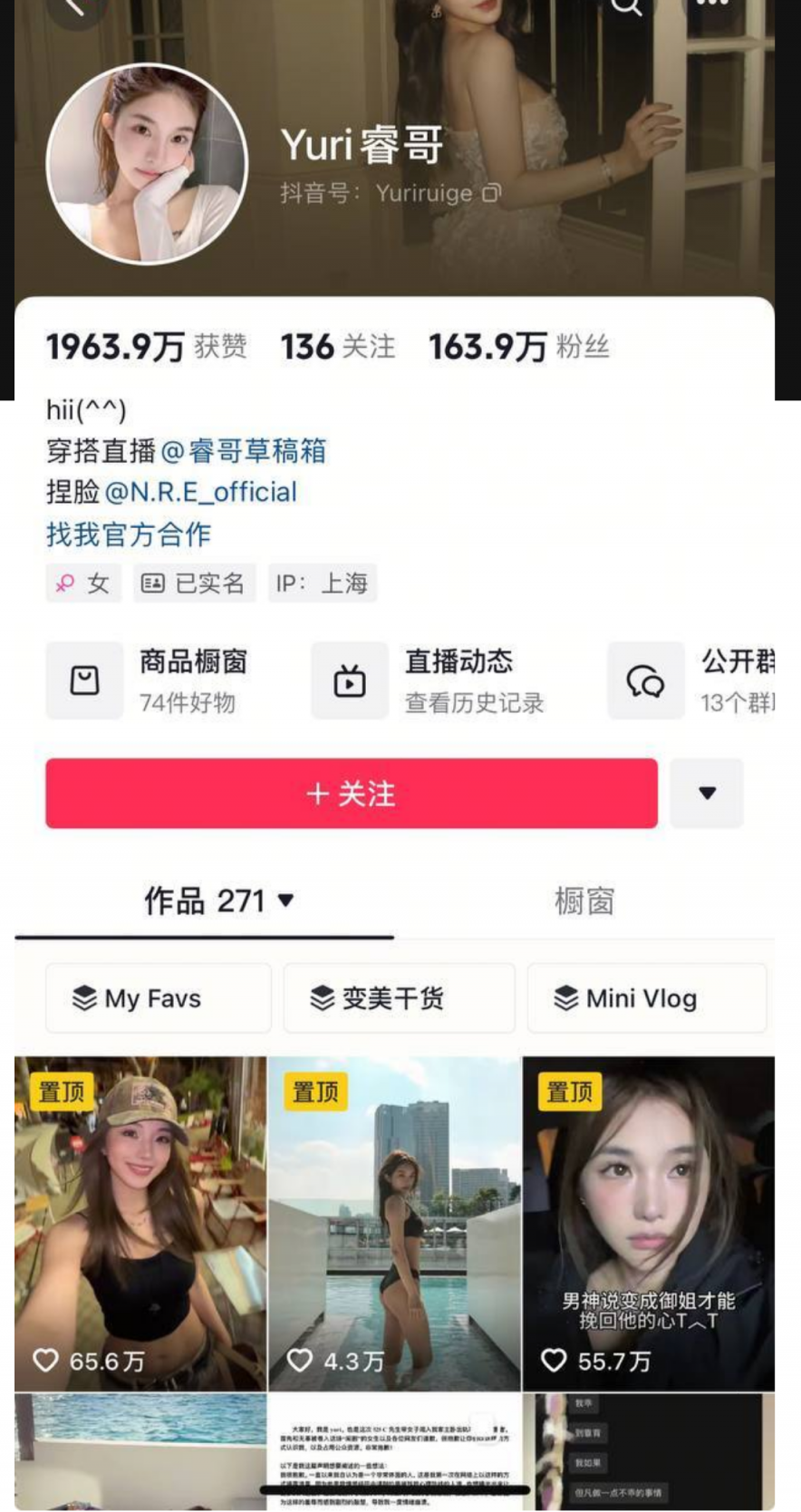Open the 136 关注 following list
The height and width of the screenshot is (1512, 801).
click(x=337, y=347)
